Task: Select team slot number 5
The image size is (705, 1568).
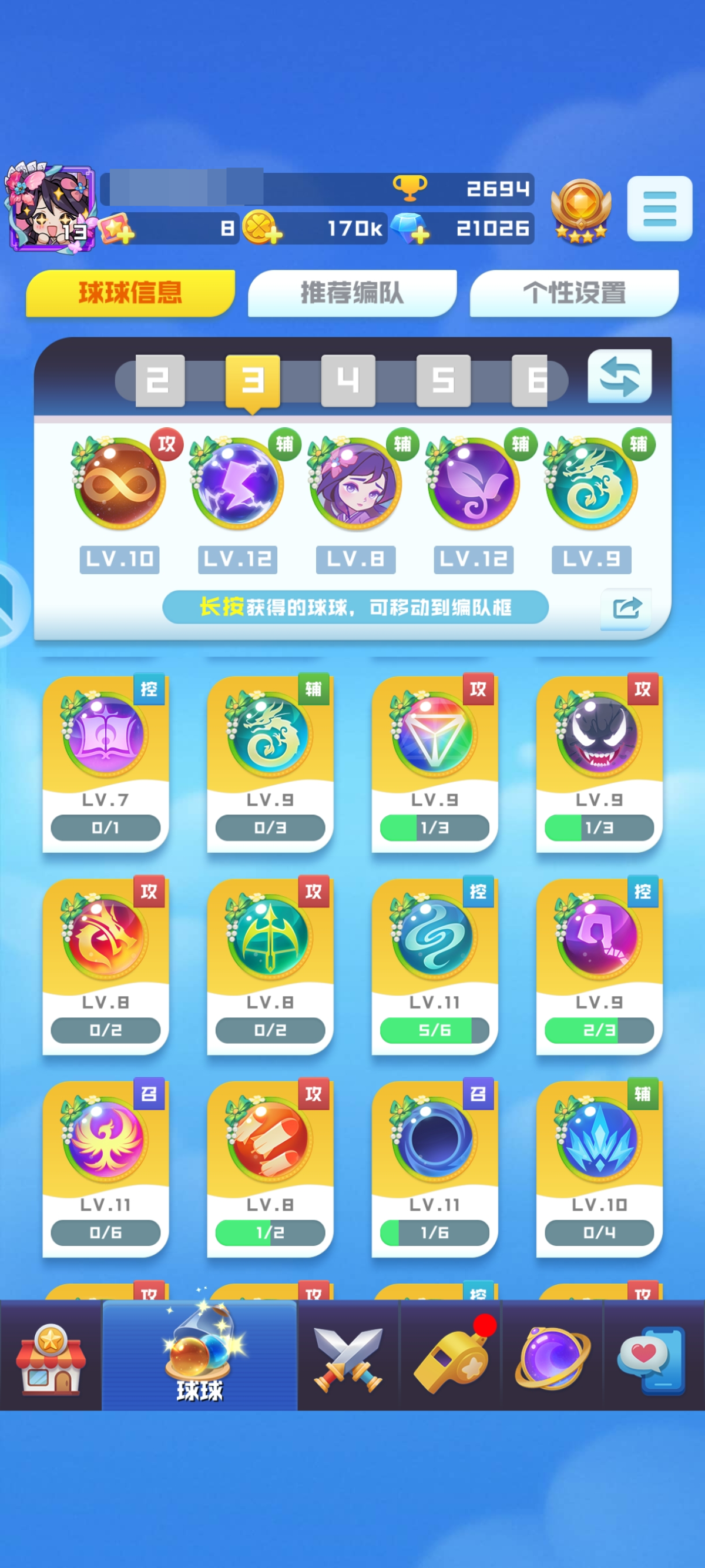Action: click(x=443, y=380)
